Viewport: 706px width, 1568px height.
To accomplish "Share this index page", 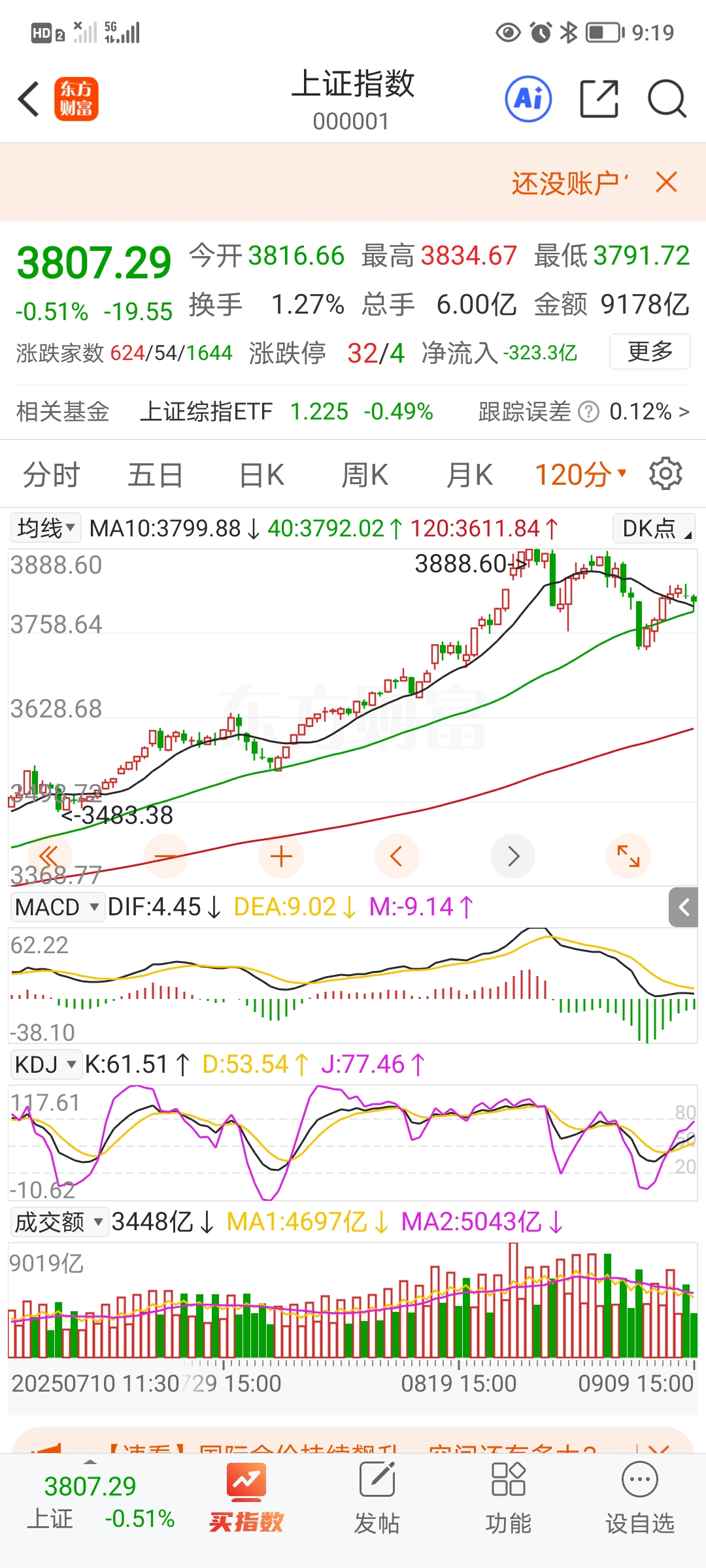I will click(599, 99).
